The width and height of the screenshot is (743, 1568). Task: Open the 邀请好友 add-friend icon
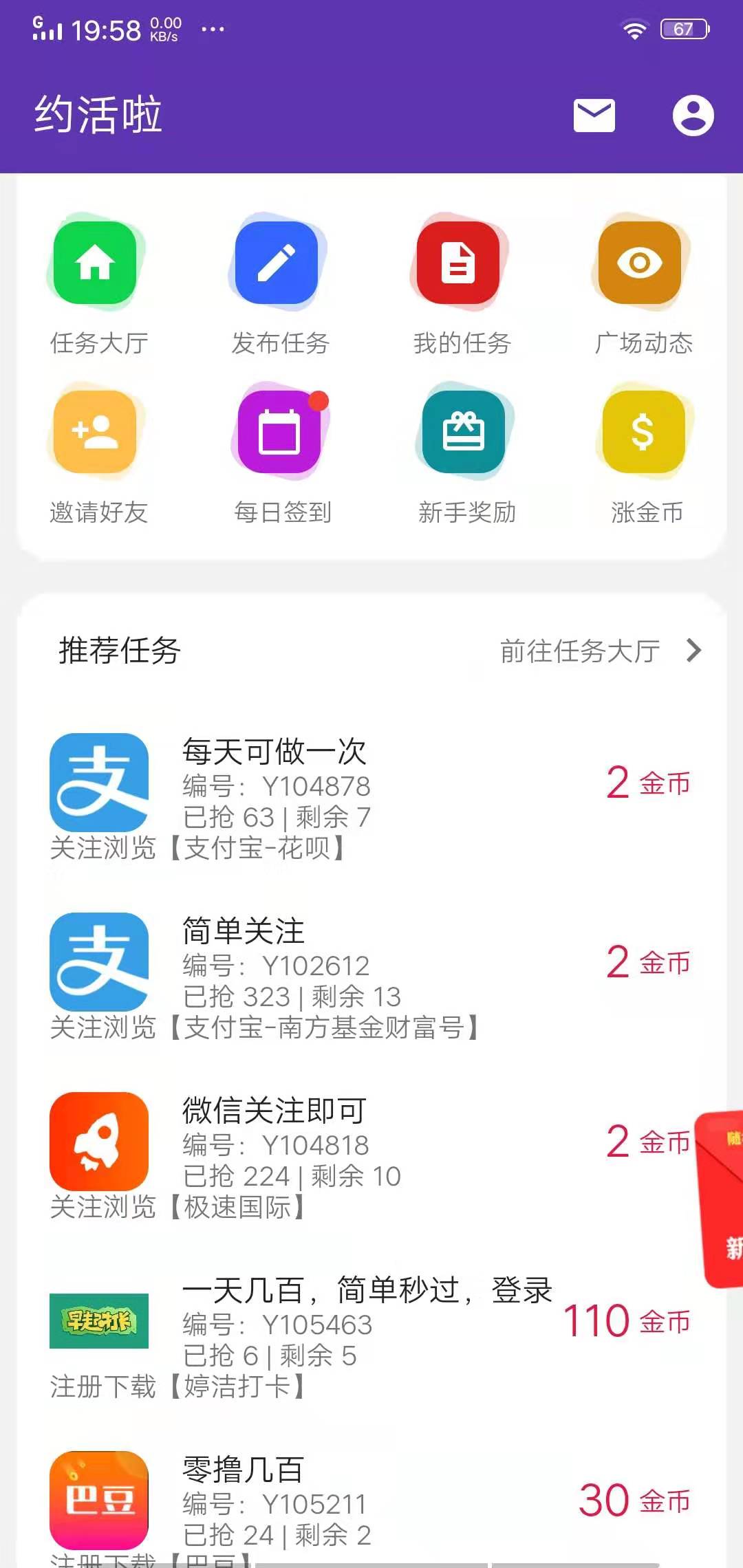pos(96,433)
